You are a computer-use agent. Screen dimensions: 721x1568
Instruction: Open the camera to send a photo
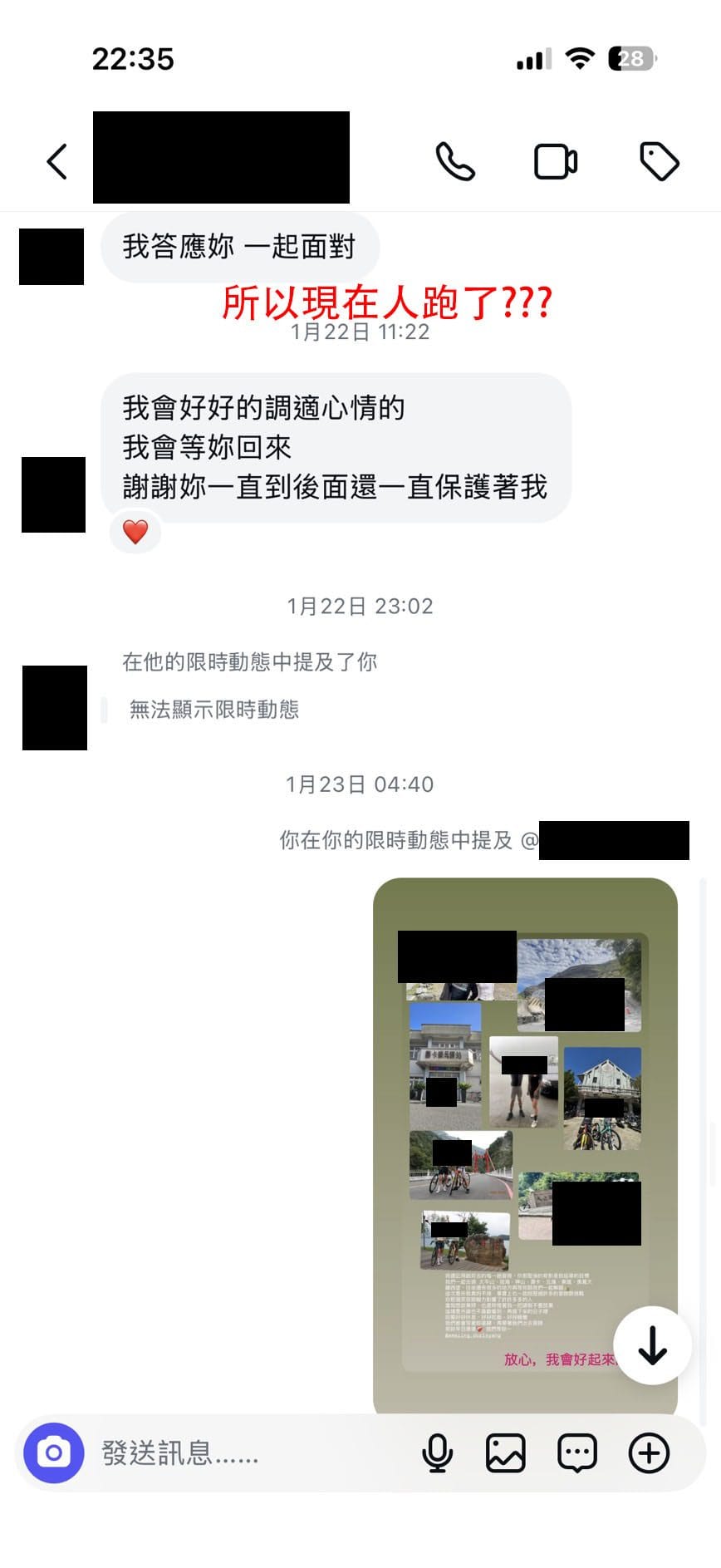tap(53, 1452)
